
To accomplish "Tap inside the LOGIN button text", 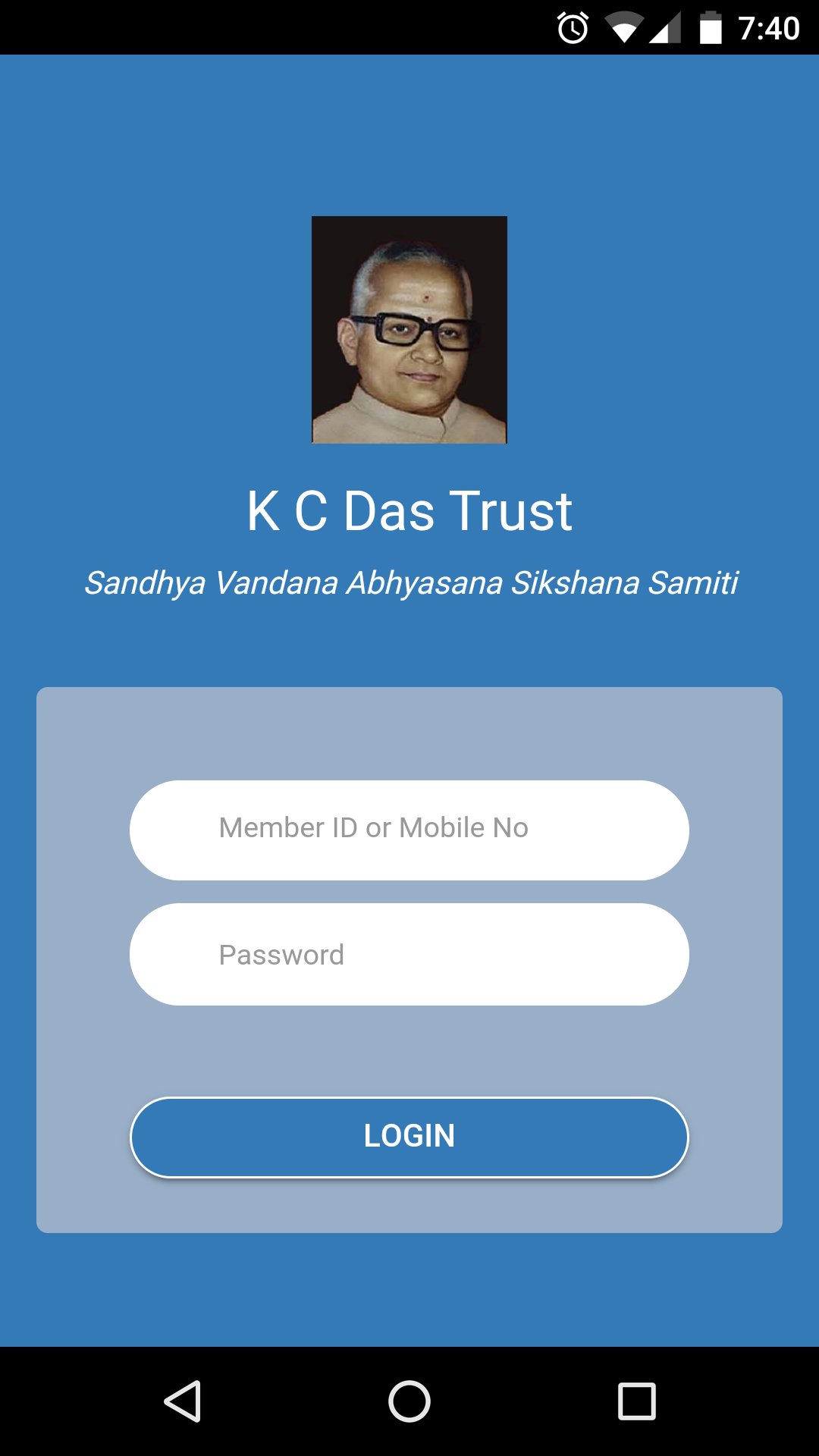I will pos(409,1135).
